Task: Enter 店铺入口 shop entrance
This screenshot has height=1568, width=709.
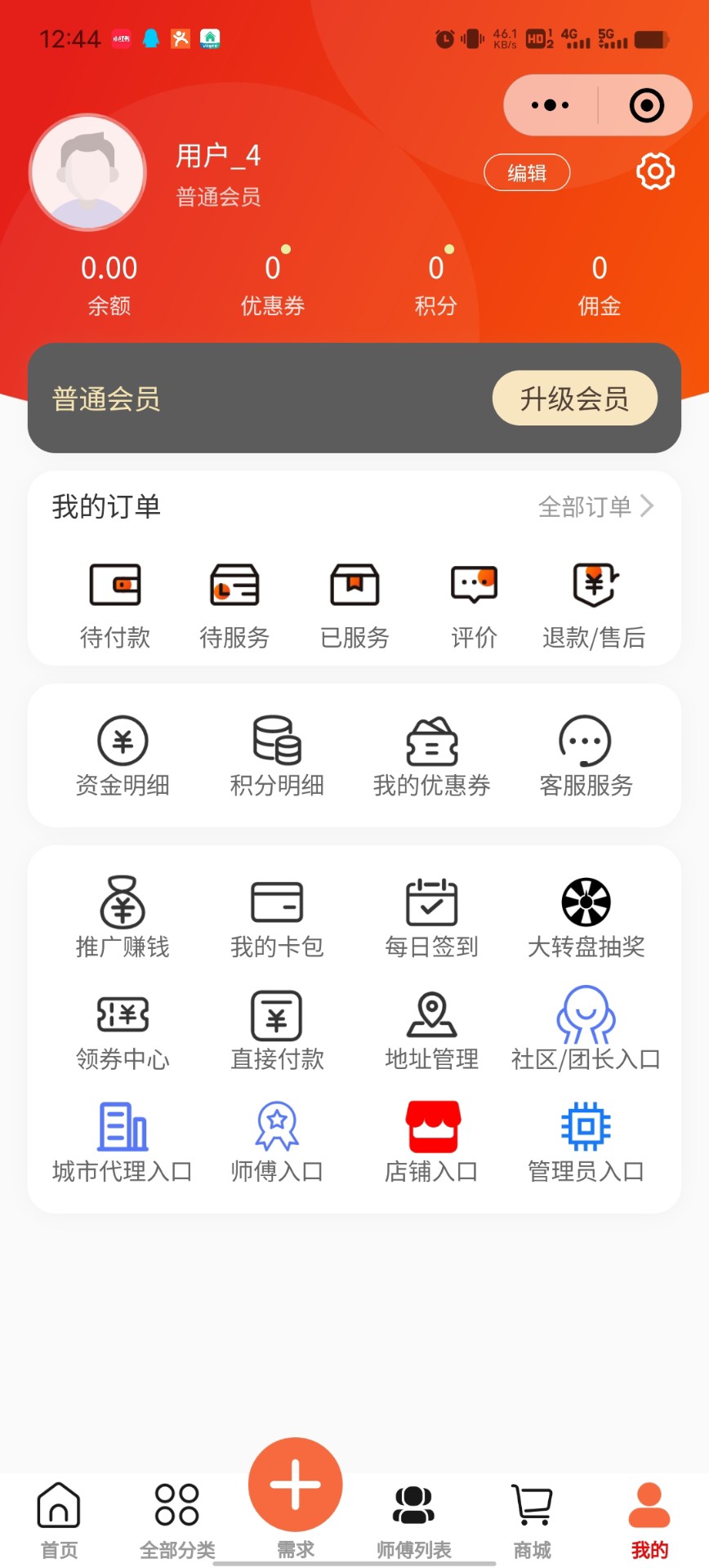Action: coord(431,1142)
